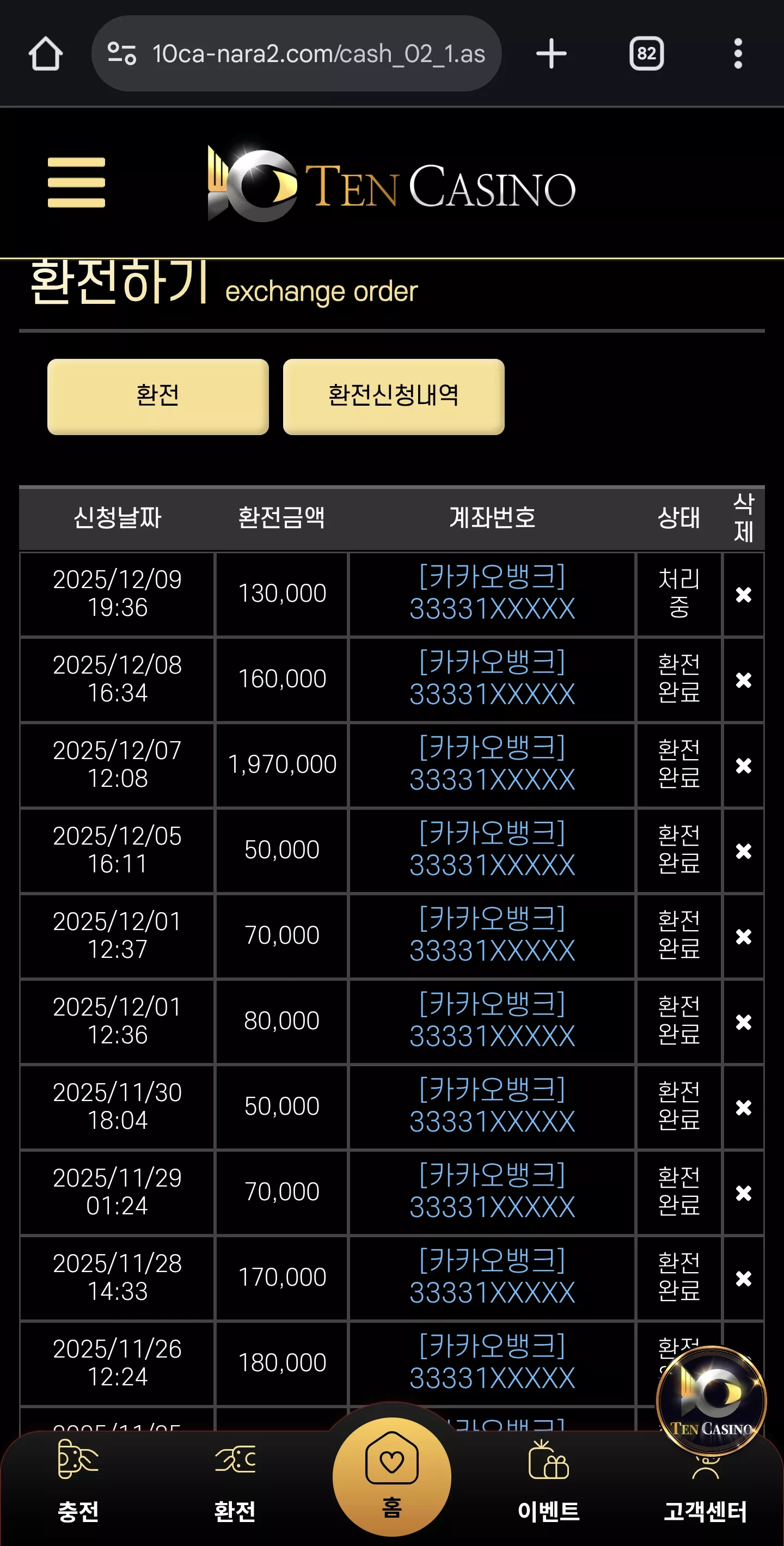The height and width of the screenshot is (1546, 784).
Task: Tap the 환전 button
Action: tap(158, 396)
